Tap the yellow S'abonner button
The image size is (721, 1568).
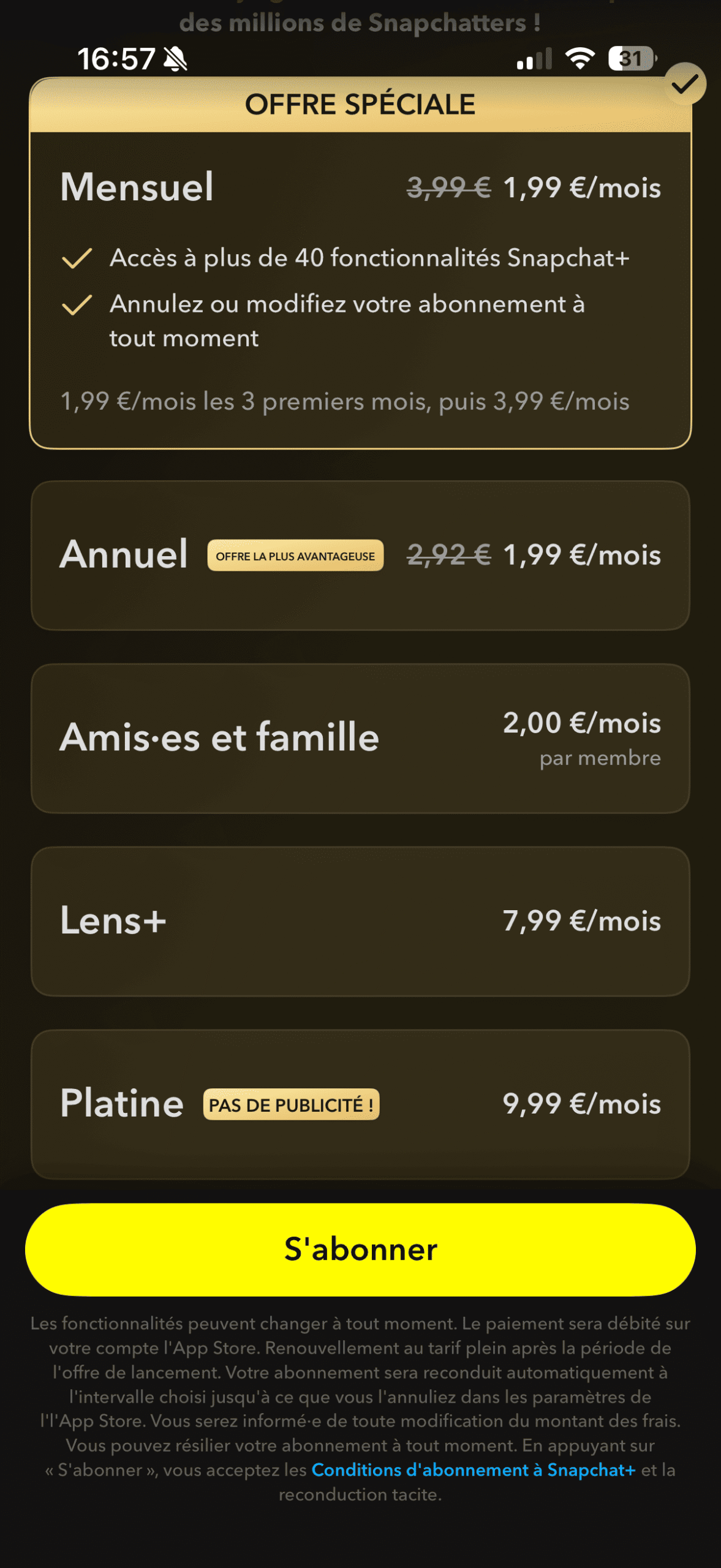click(x=360, y=1249)
